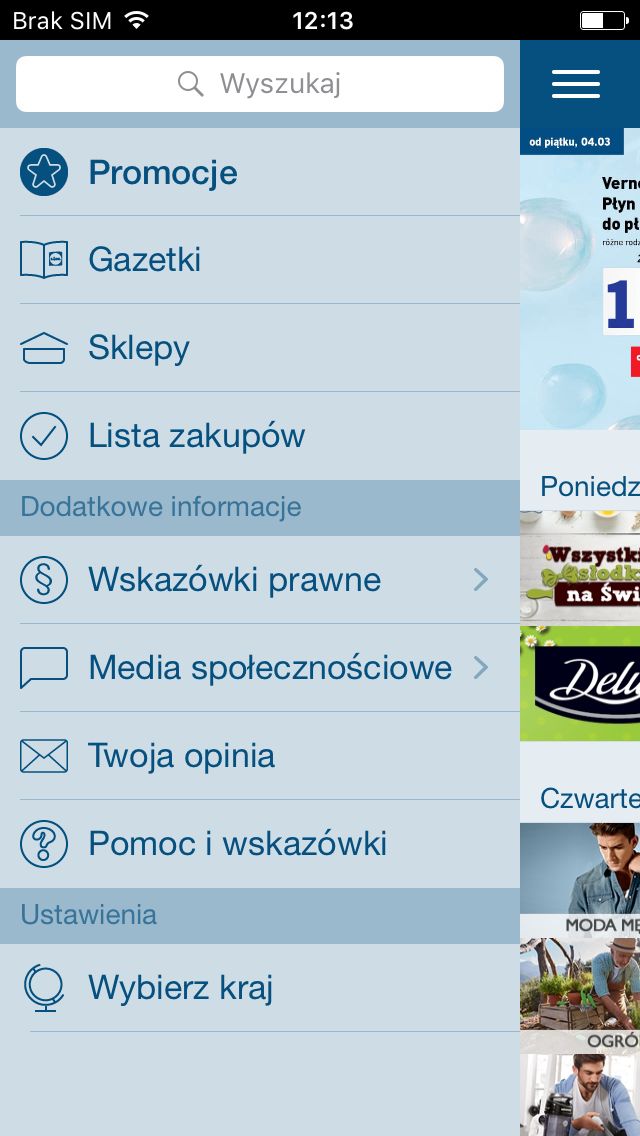640x1136 pixels.
Task: Open Pomoc i wskazówki
Action: point(259,844)
